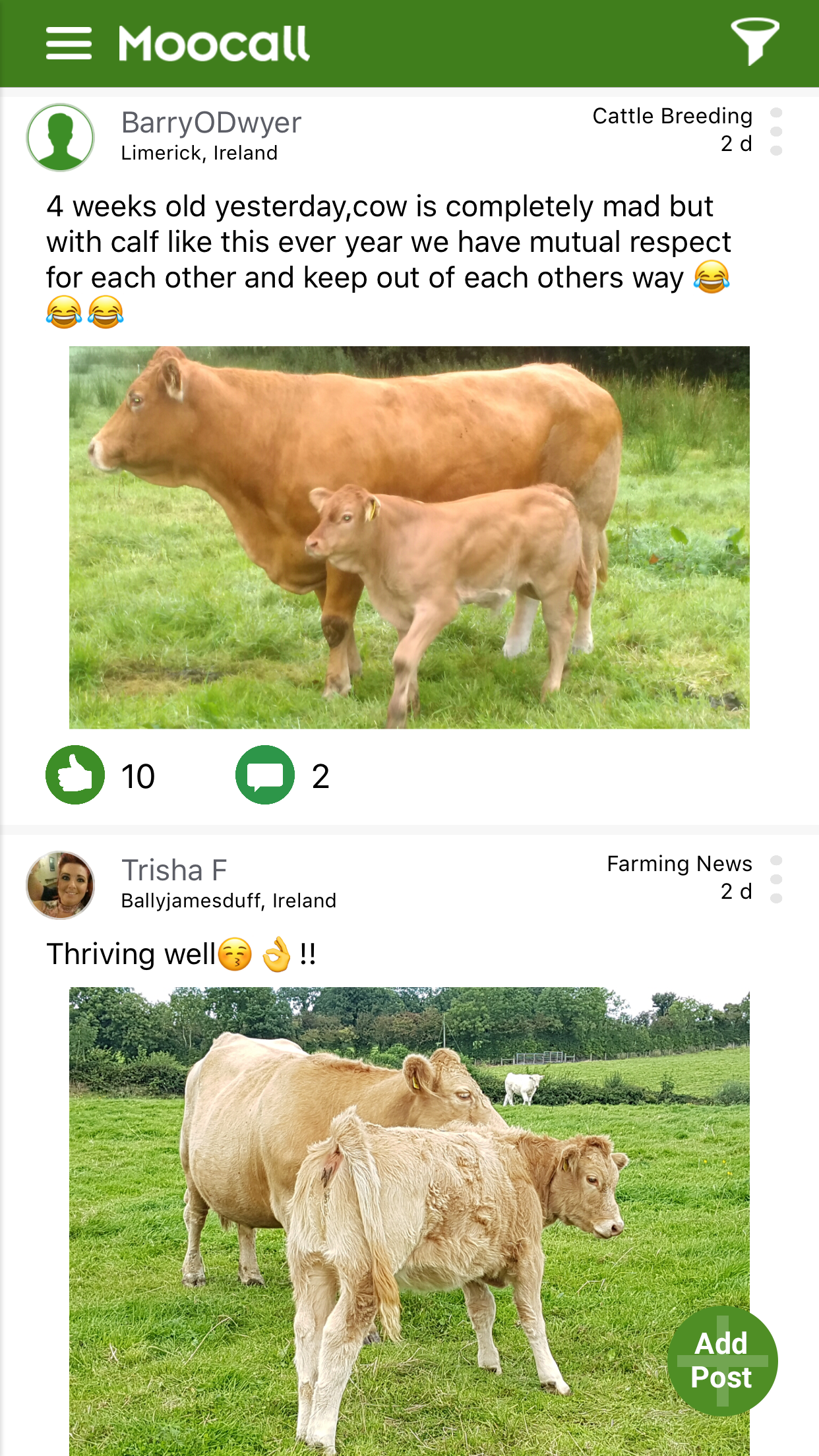
Task: Open Trisha F's username link
Action: point(174,870)
